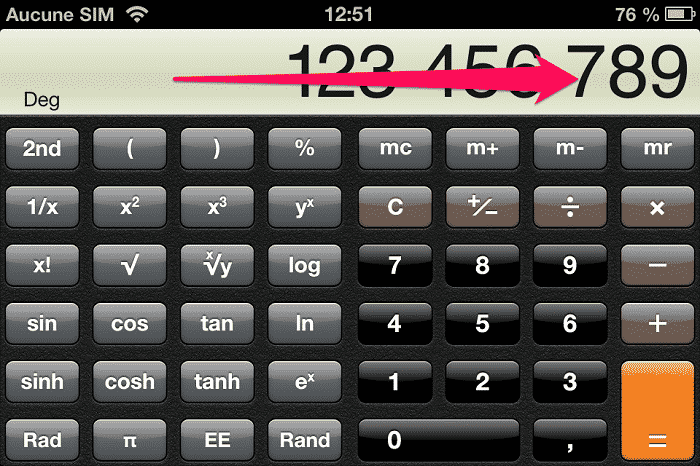Tap the minus operator key
The image size is (700, 466).
(x=657, y=266)
